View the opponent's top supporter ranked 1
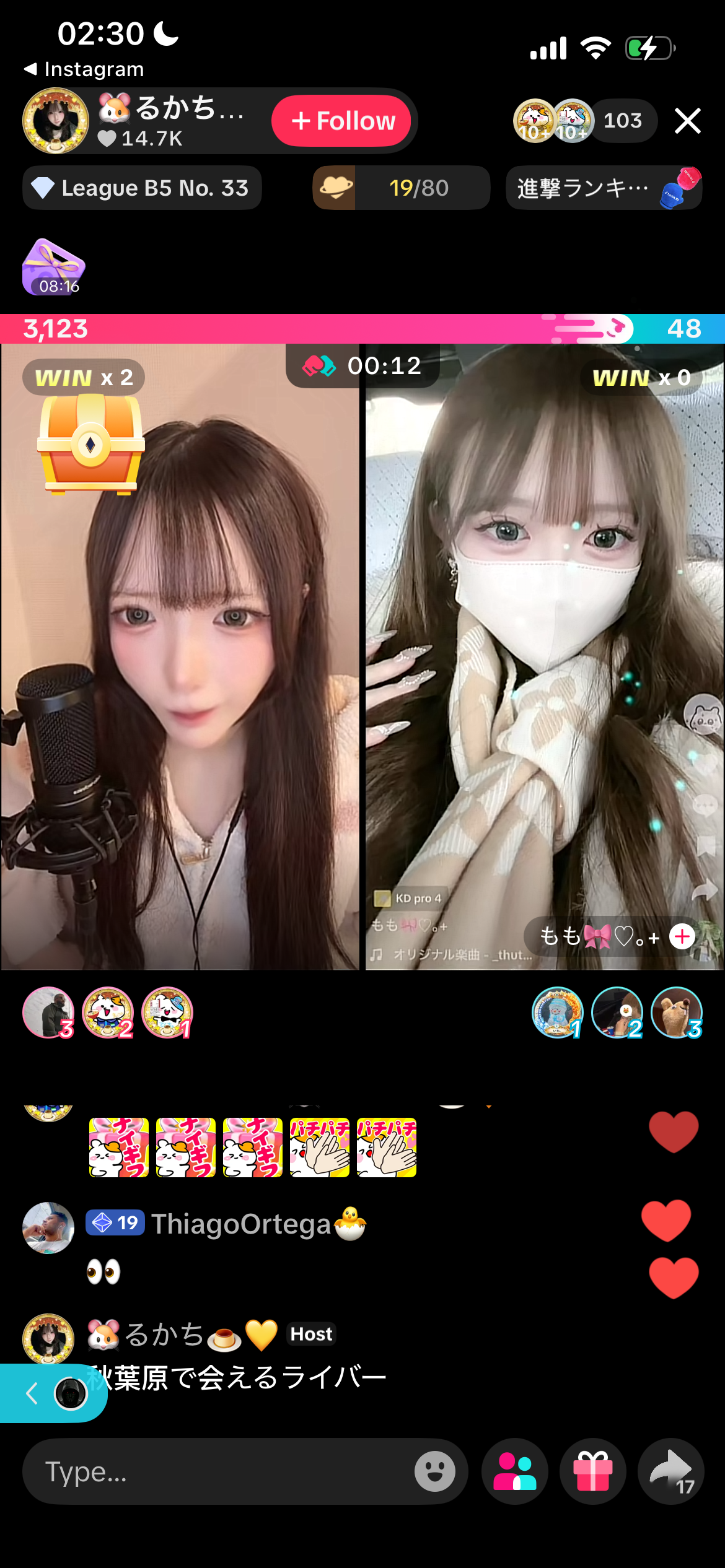The image size is (725, 1568). tap(558, 1012)
